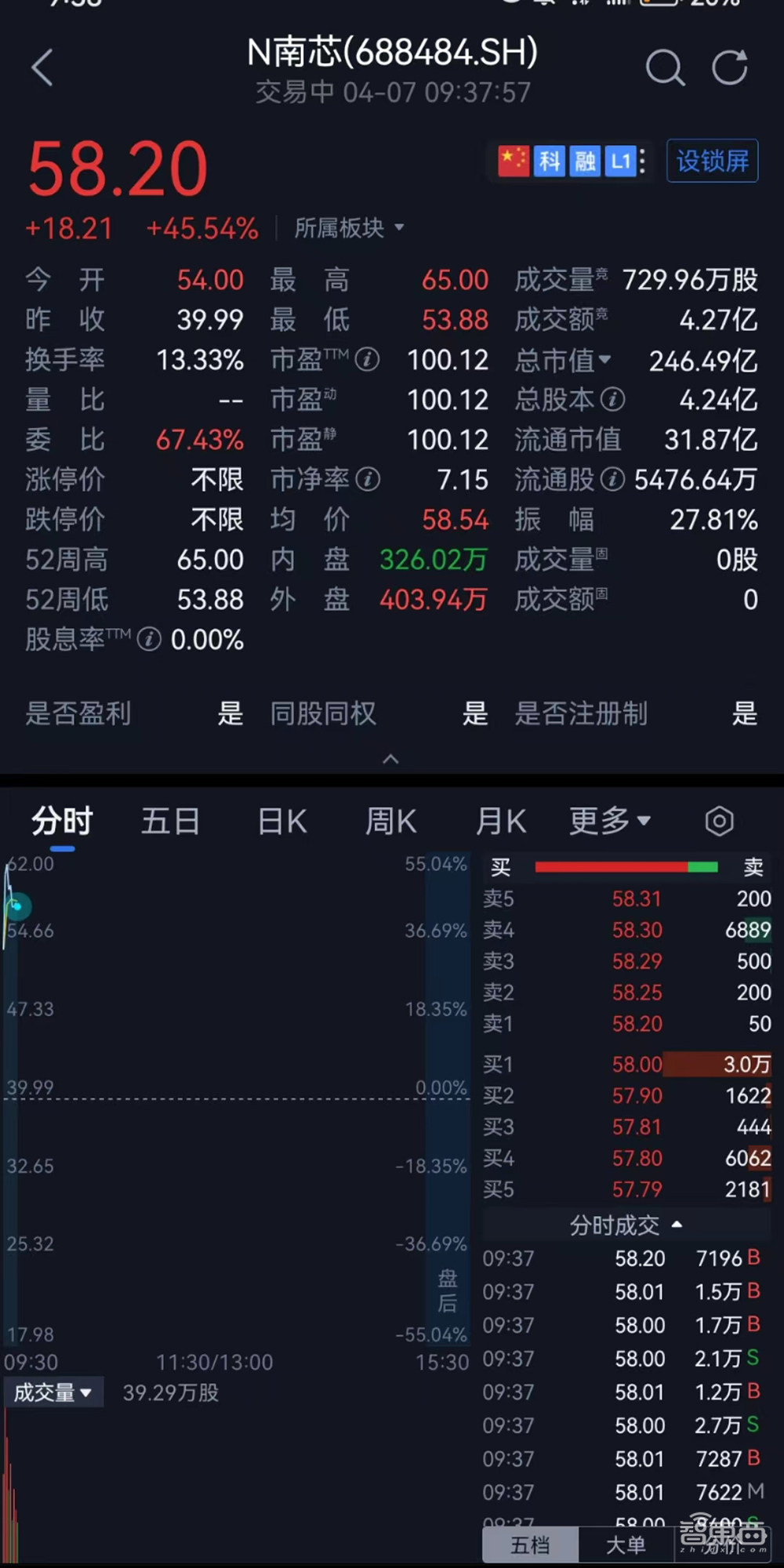Open the chart settings gear icon

[x=718, y=820]
